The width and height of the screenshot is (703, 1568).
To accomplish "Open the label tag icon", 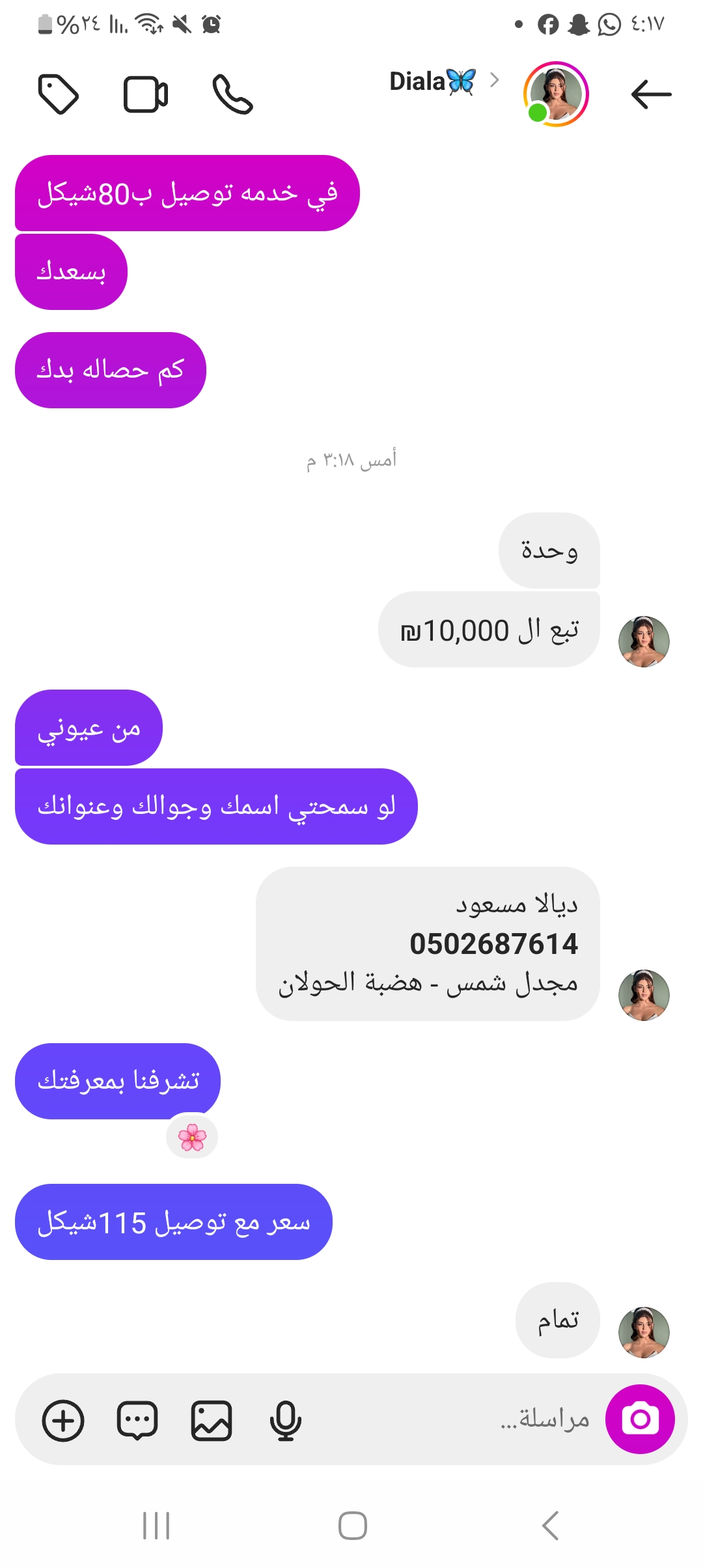I will (59, 94).
